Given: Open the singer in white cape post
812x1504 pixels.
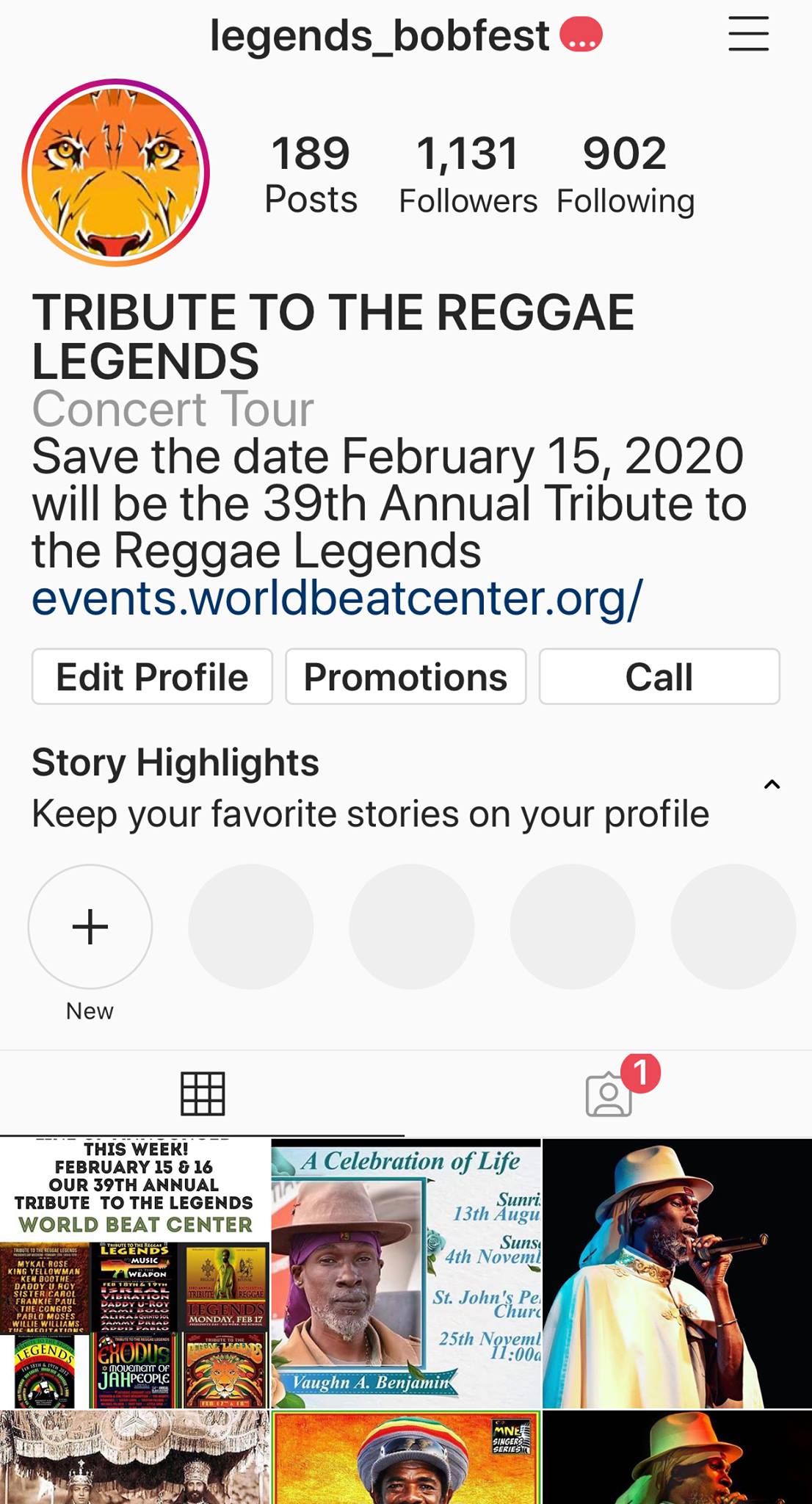Looking at the screenshot, I should click(677, 1273).
